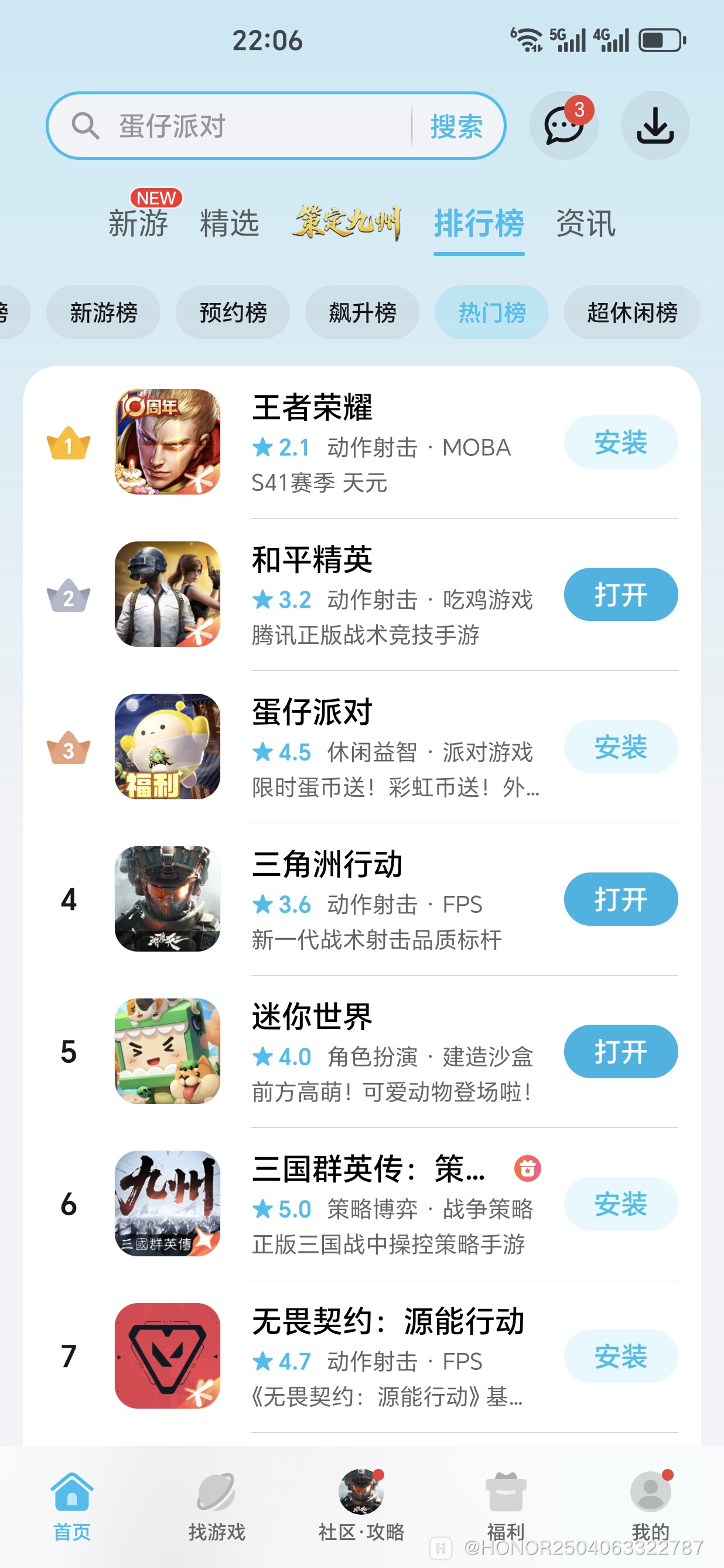Expand the 预约榜 list
The height and width of the screenshot is (1568, 724).
pyautogui.click(x=233, y=312)
